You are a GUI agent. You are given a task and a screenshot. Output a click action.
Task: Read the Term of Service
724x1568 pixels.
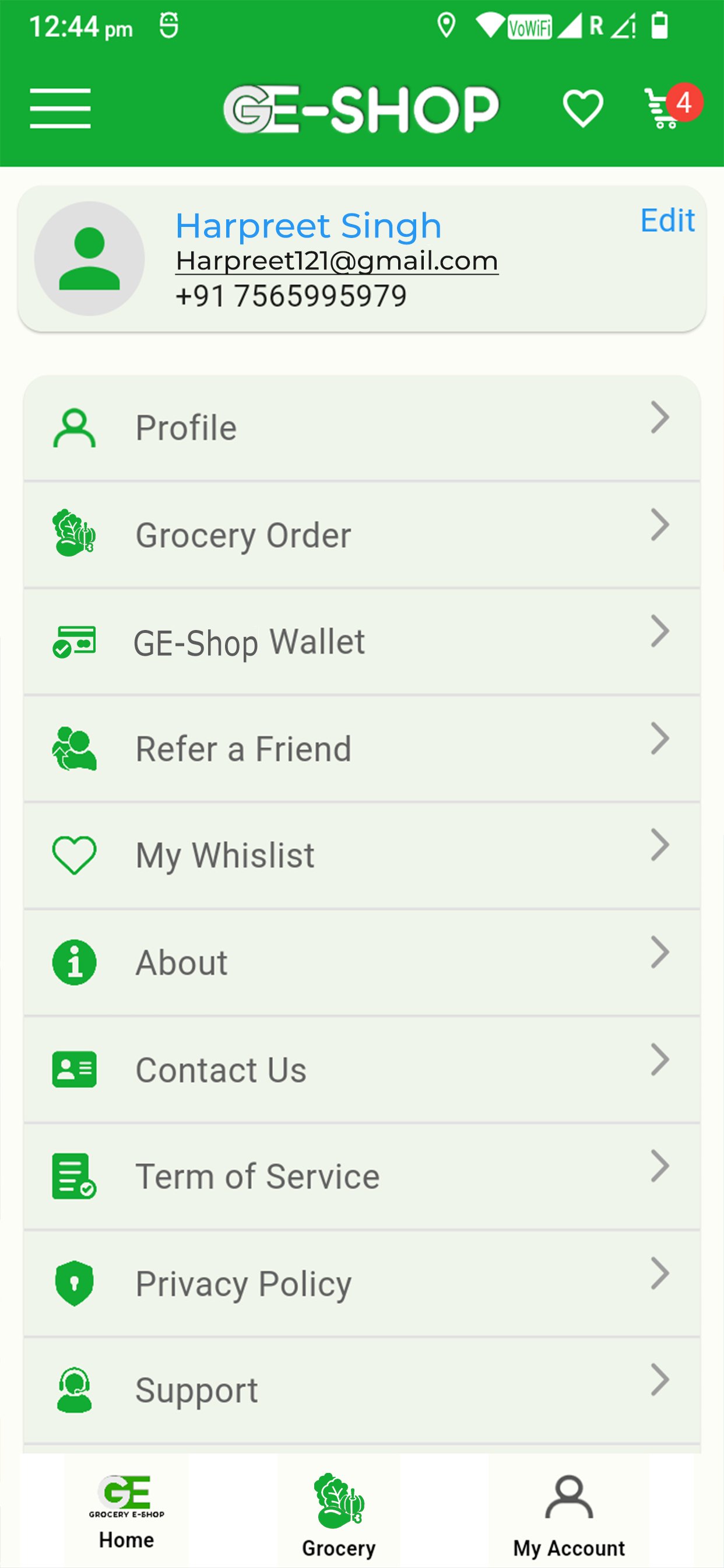pyautogui.click(x=361, y=1176)
